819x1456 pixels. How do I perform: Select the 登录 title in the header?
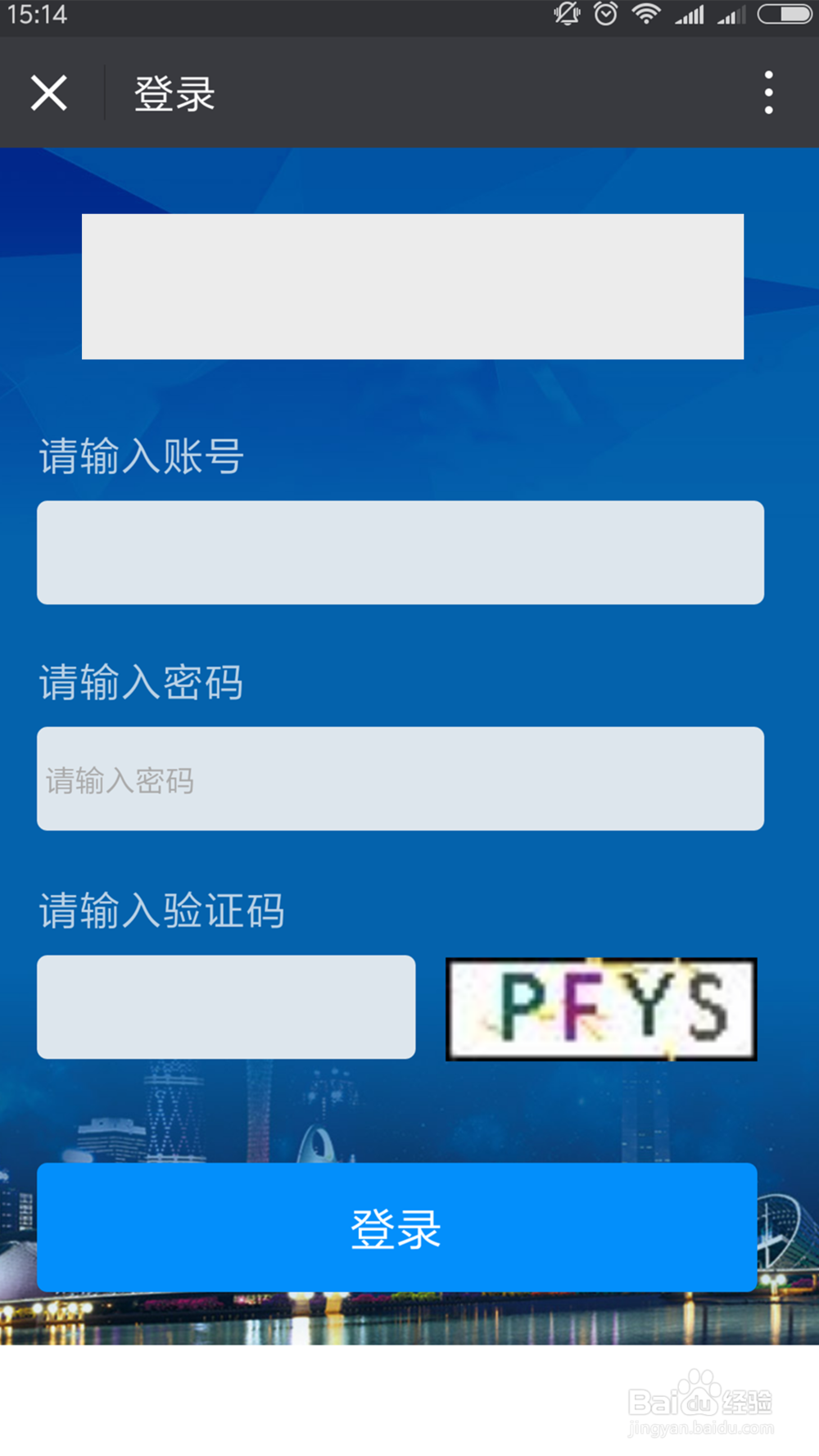[172, 93]
